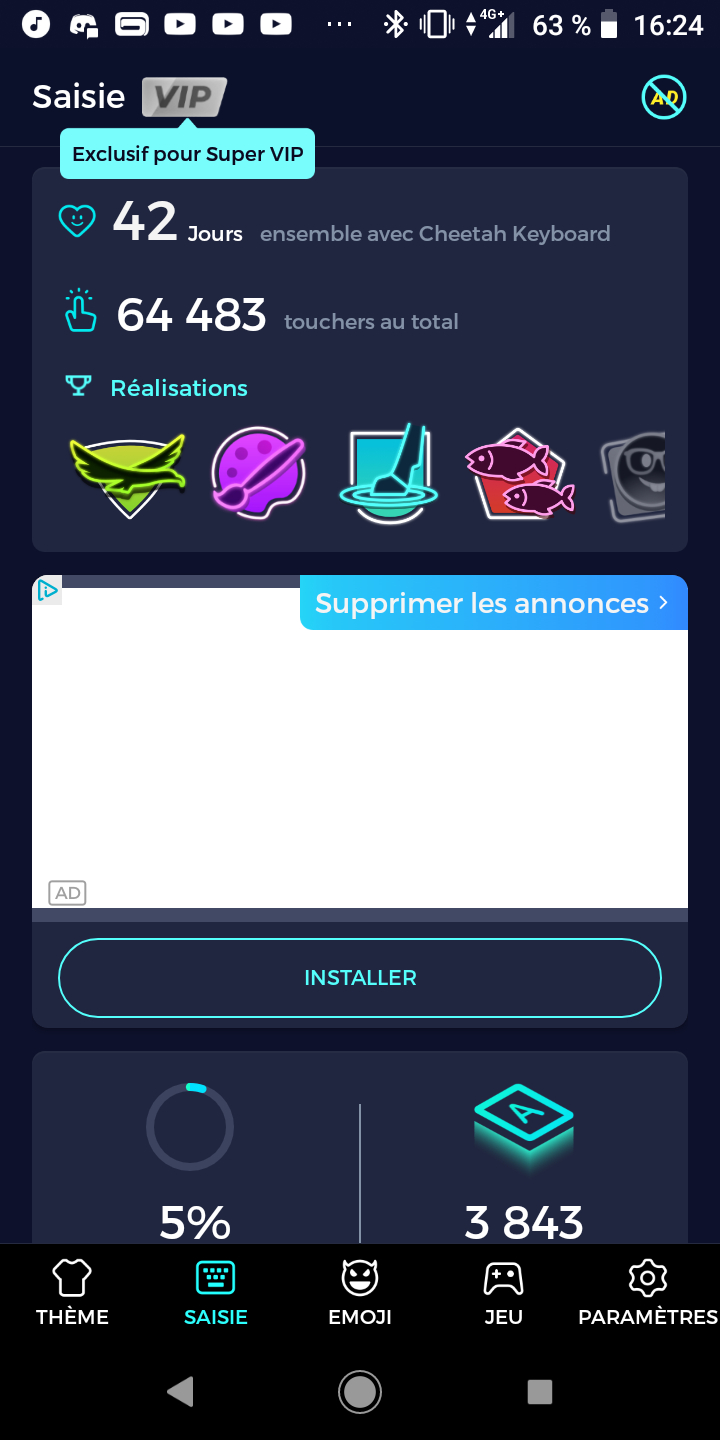This screenshot has height=1440, width=720.
Task: Open the pink fish achievement badge
Action: coord(518,474)
